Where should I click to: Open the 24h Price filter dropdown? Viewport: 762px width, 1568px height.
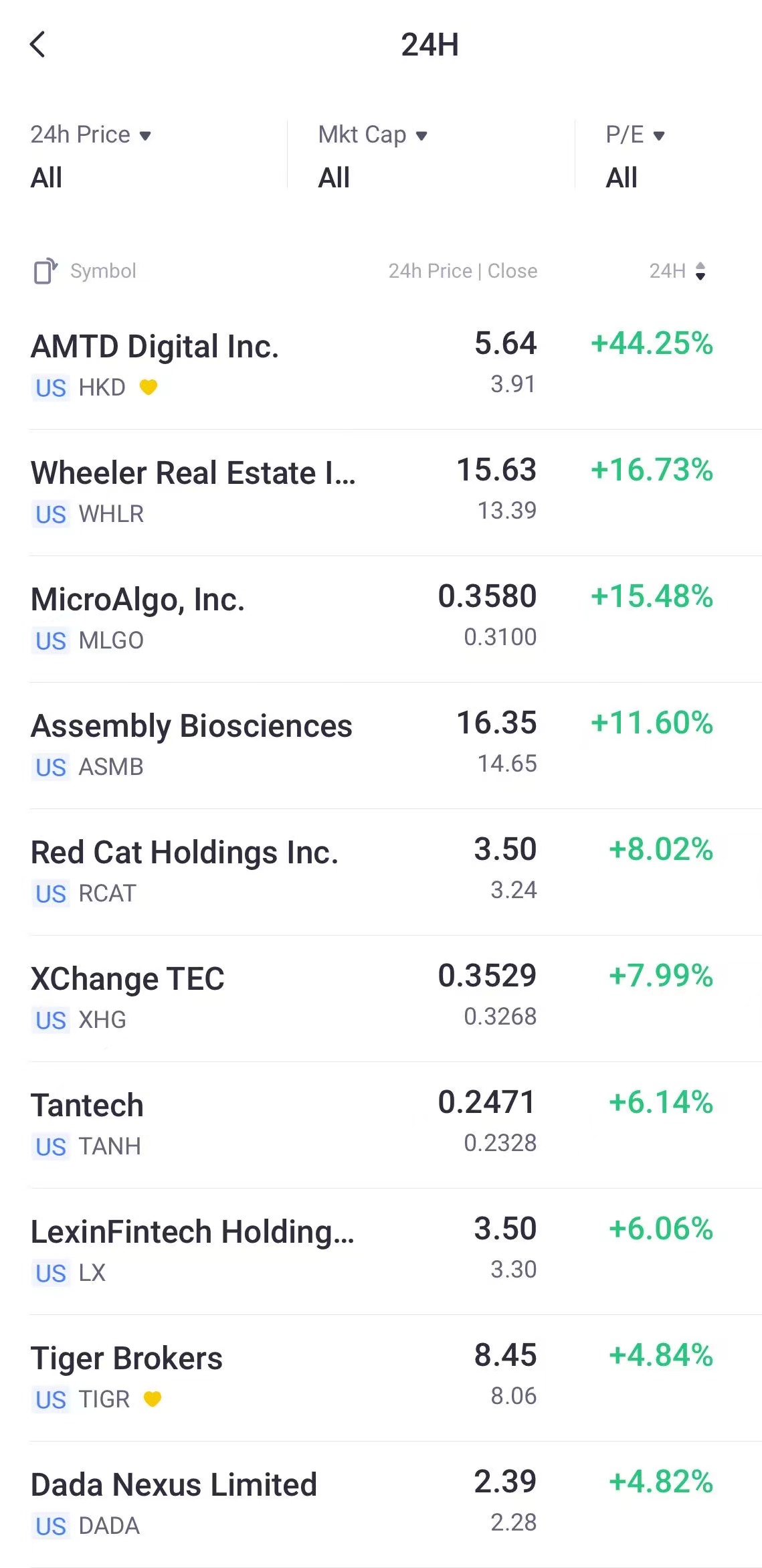click(x=90, y=135)
